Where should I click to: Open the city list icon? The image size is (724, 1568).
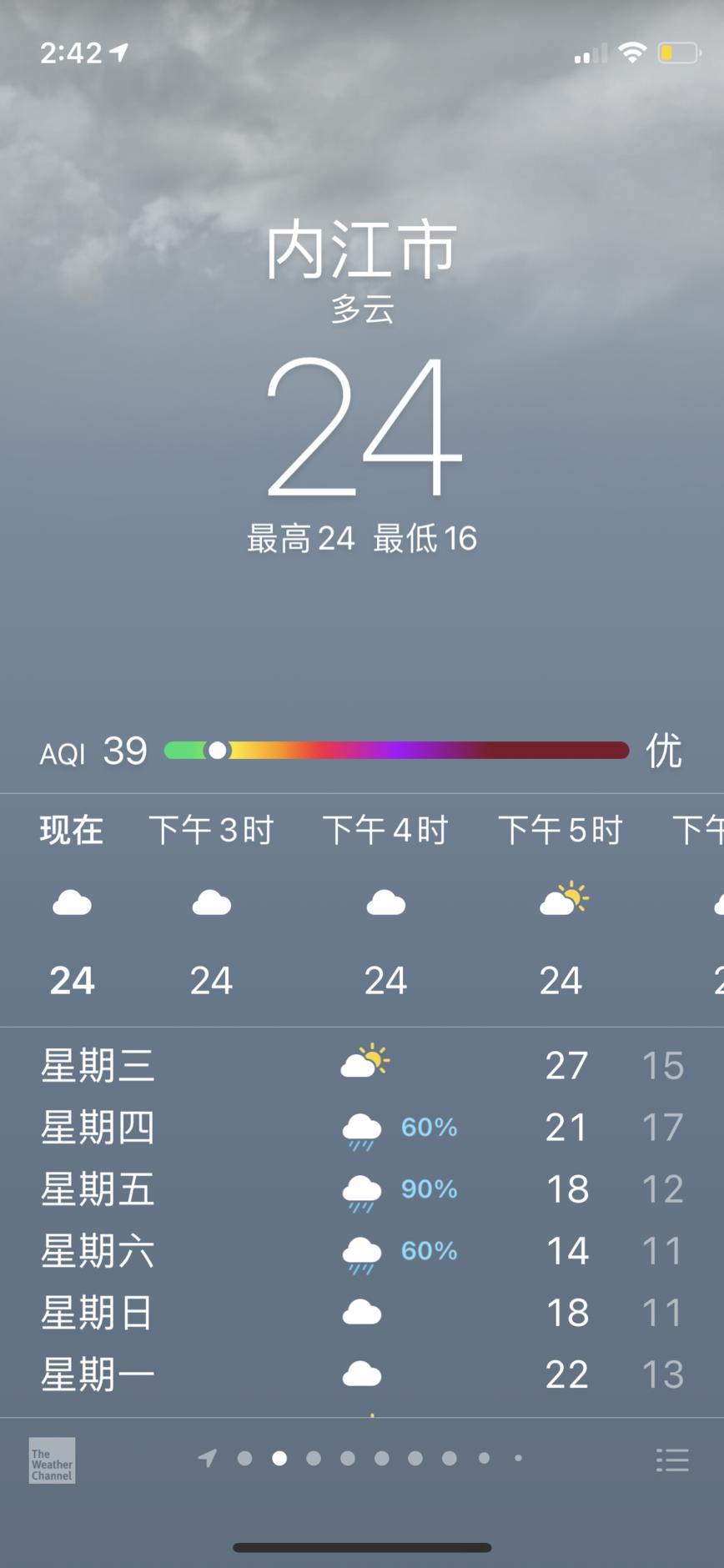pos(672,1460)
